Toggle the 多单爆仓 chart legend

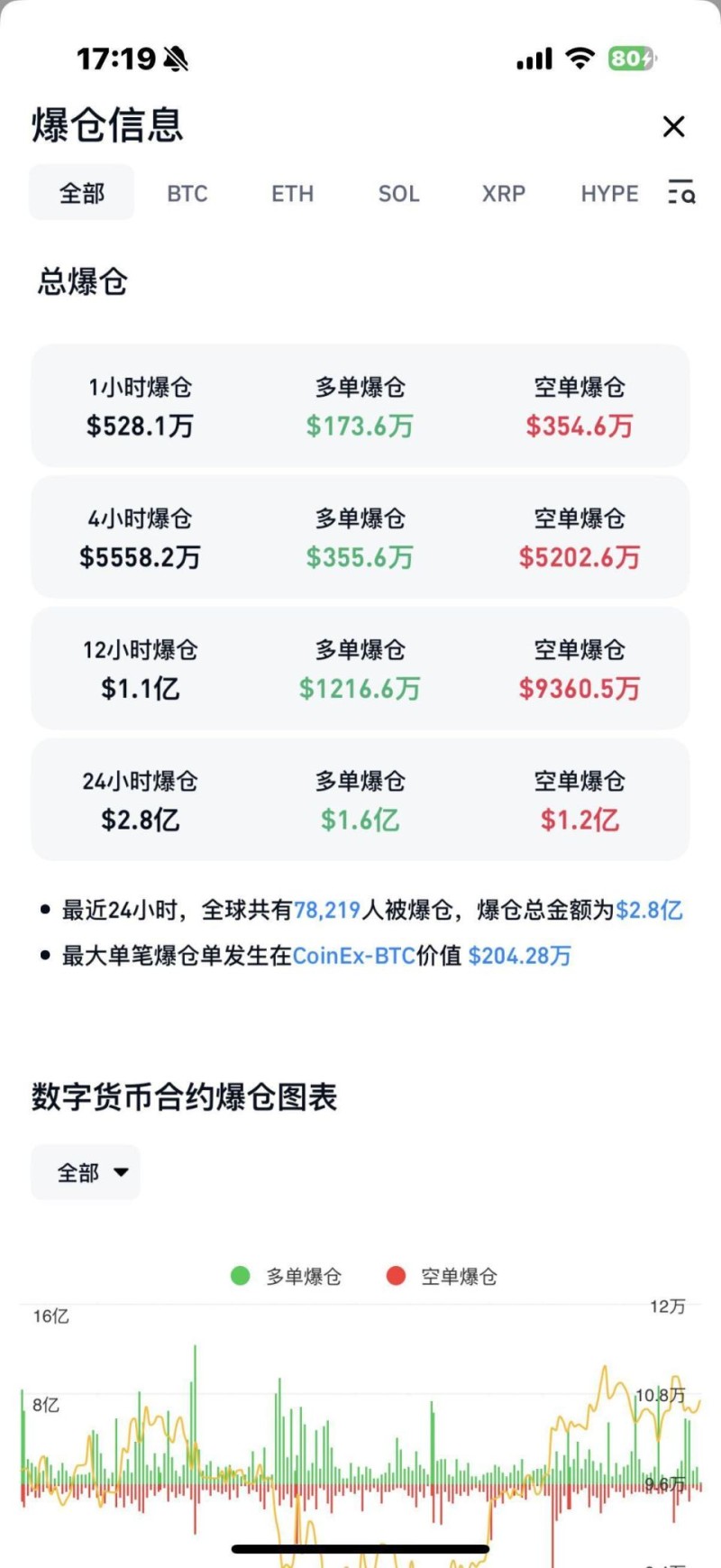(287, 1276)
